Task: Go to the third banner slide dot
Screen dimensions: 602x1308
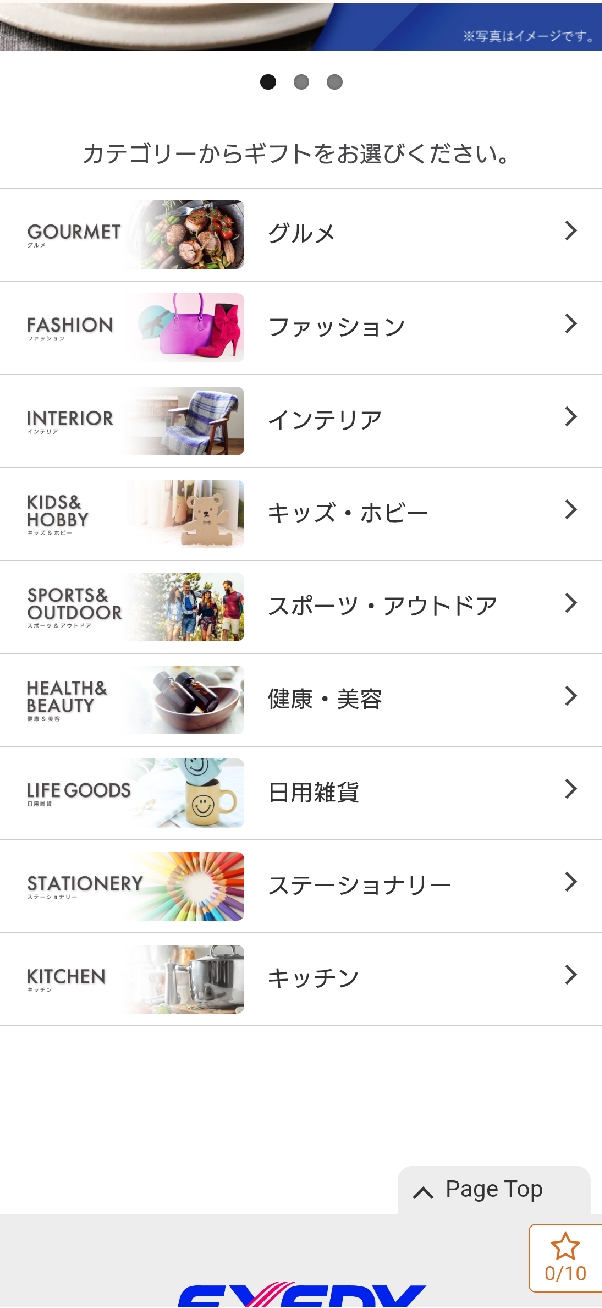Action: tap(335, 82)
